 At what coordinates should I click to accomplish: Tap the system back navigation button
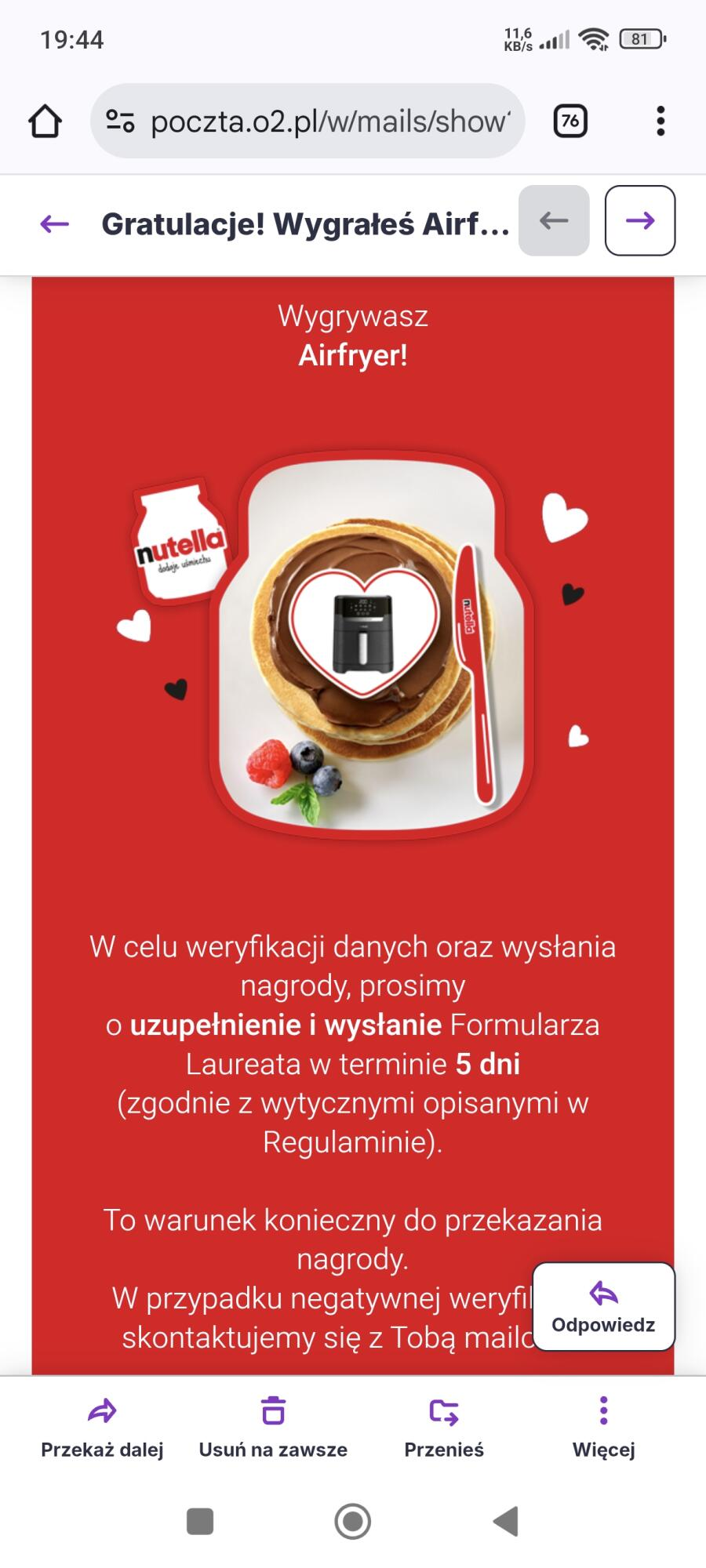[x=506, y=1521]
